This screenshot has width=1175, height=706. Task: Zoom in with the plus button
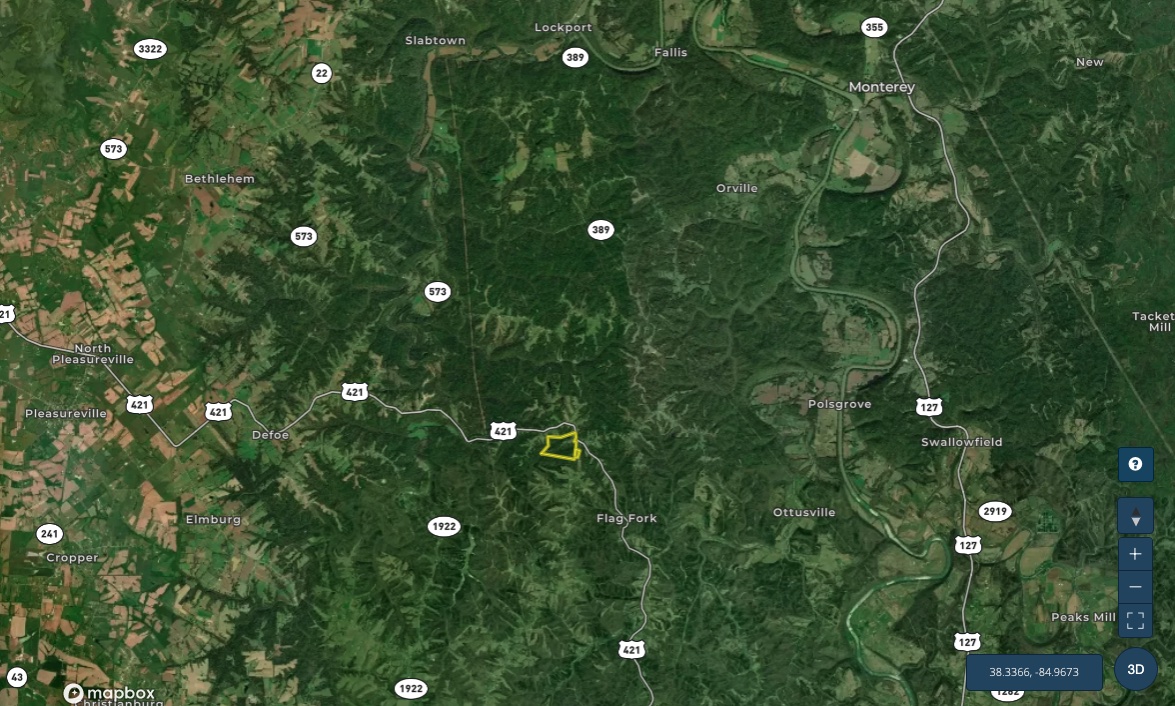coord(1135,554)
